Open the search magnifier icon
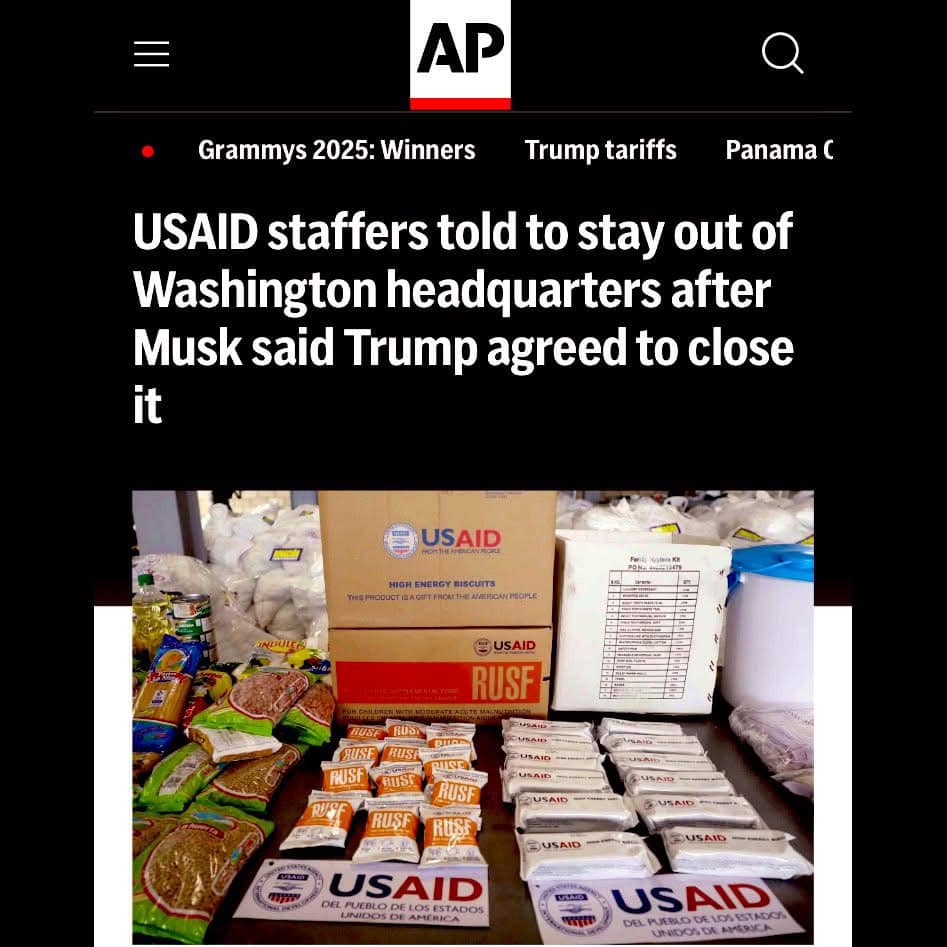Image resolution: width=947 pixels, height=947 pixels. click(782, 53)
